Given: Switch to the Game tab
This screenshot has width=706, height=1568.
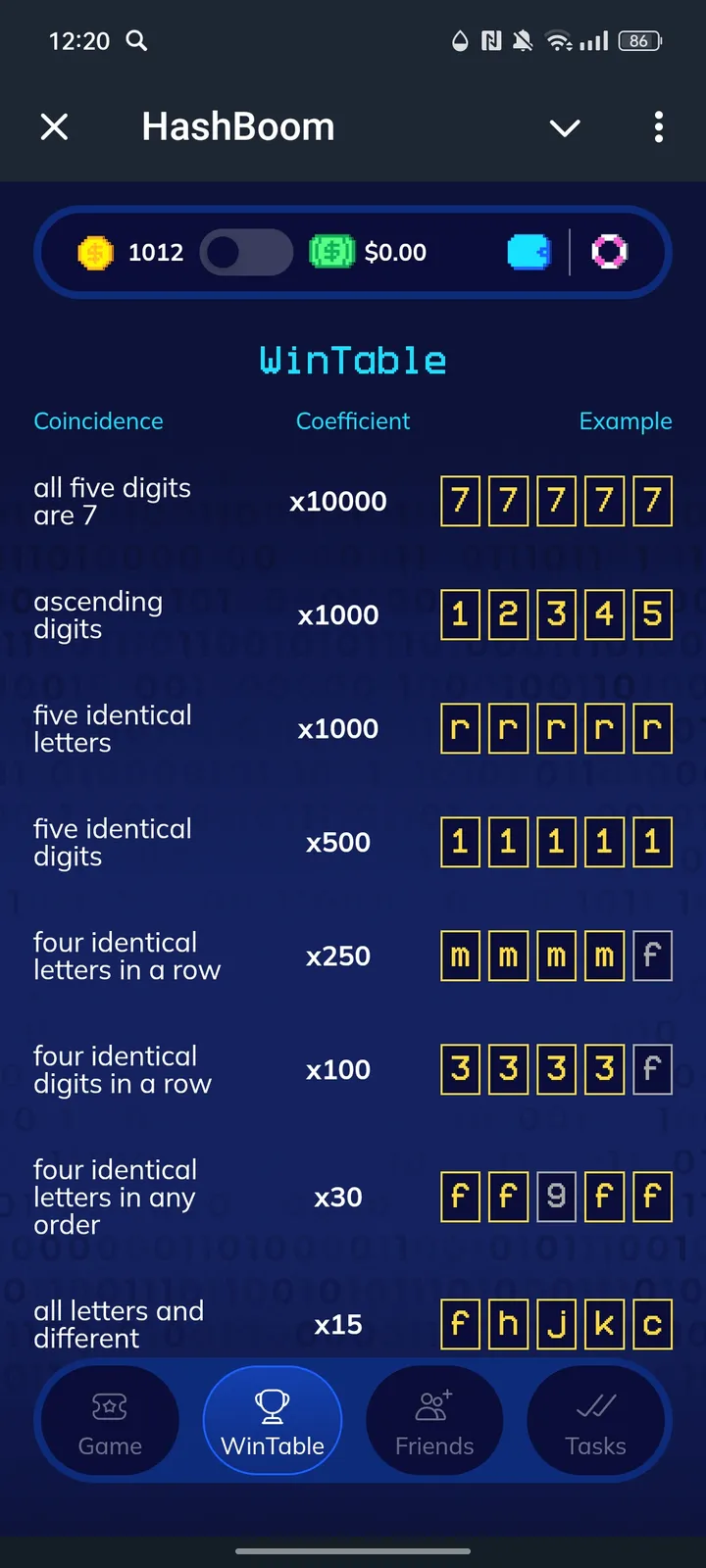Looking at the screenshot, I should point(110,1421).
